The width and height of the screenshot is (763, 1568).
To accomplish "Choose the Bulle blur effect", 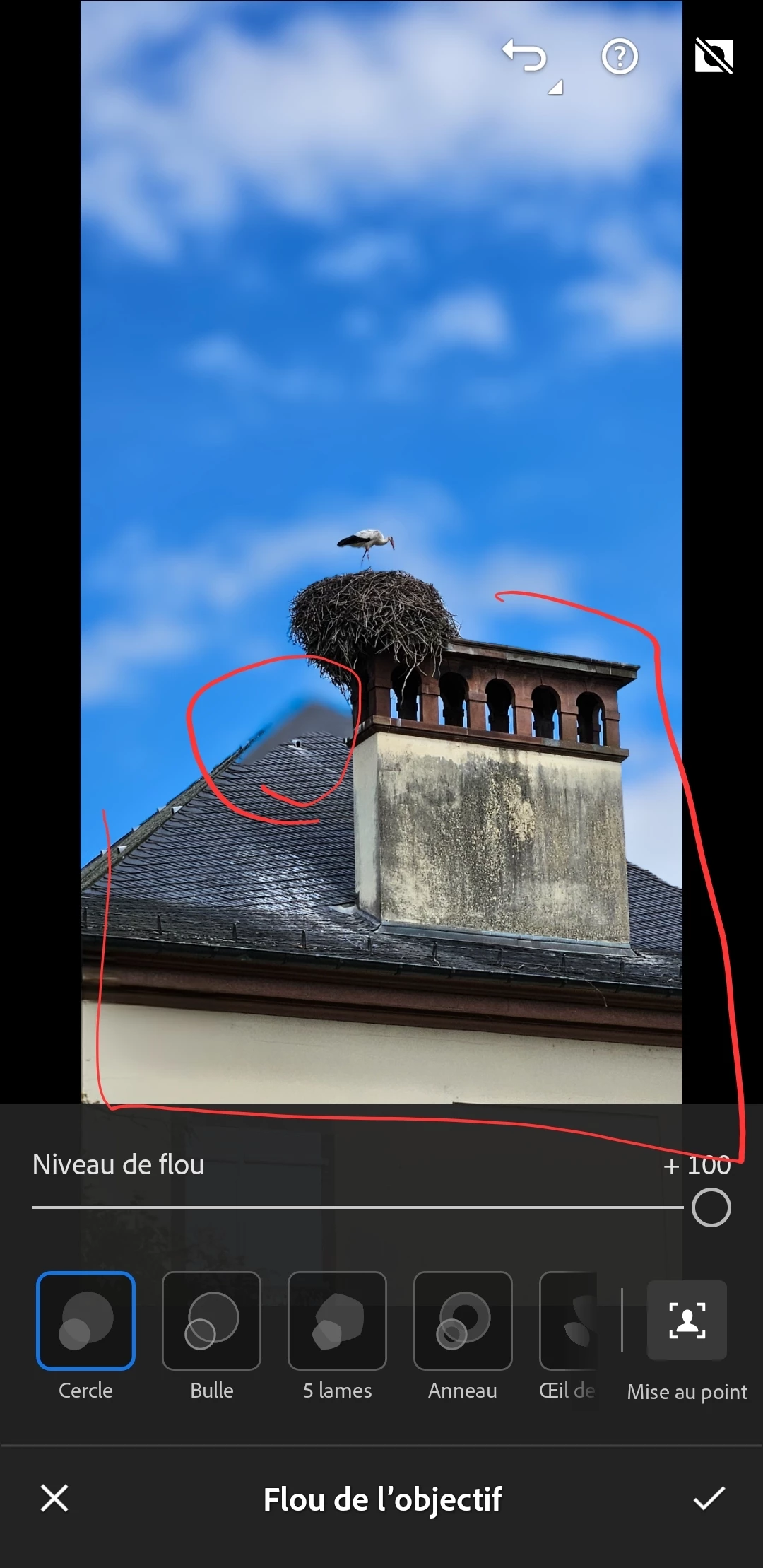I will click(x=211, y=1321).
